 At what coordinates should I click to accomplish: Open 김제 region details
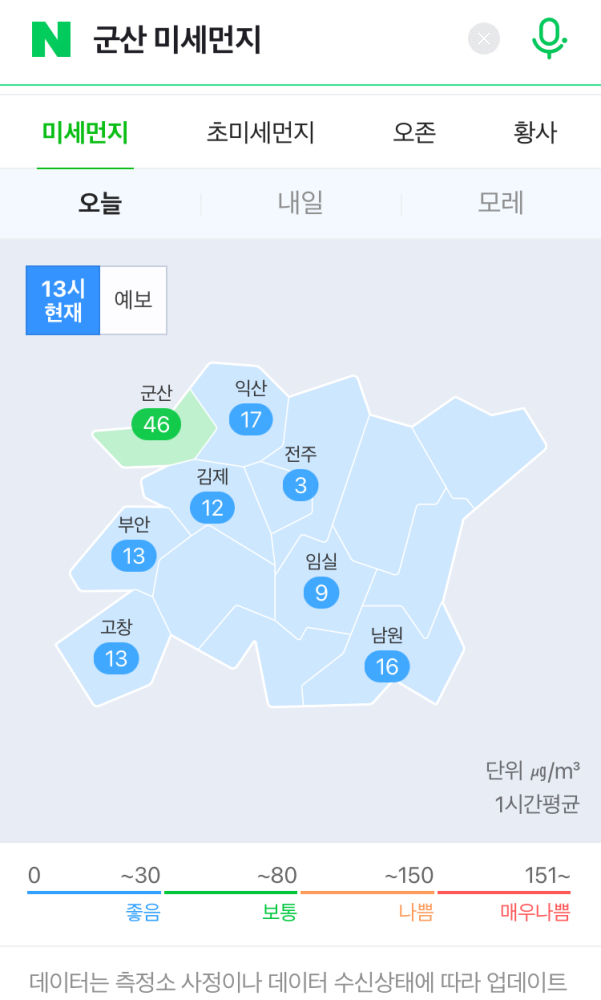[212, 507]
